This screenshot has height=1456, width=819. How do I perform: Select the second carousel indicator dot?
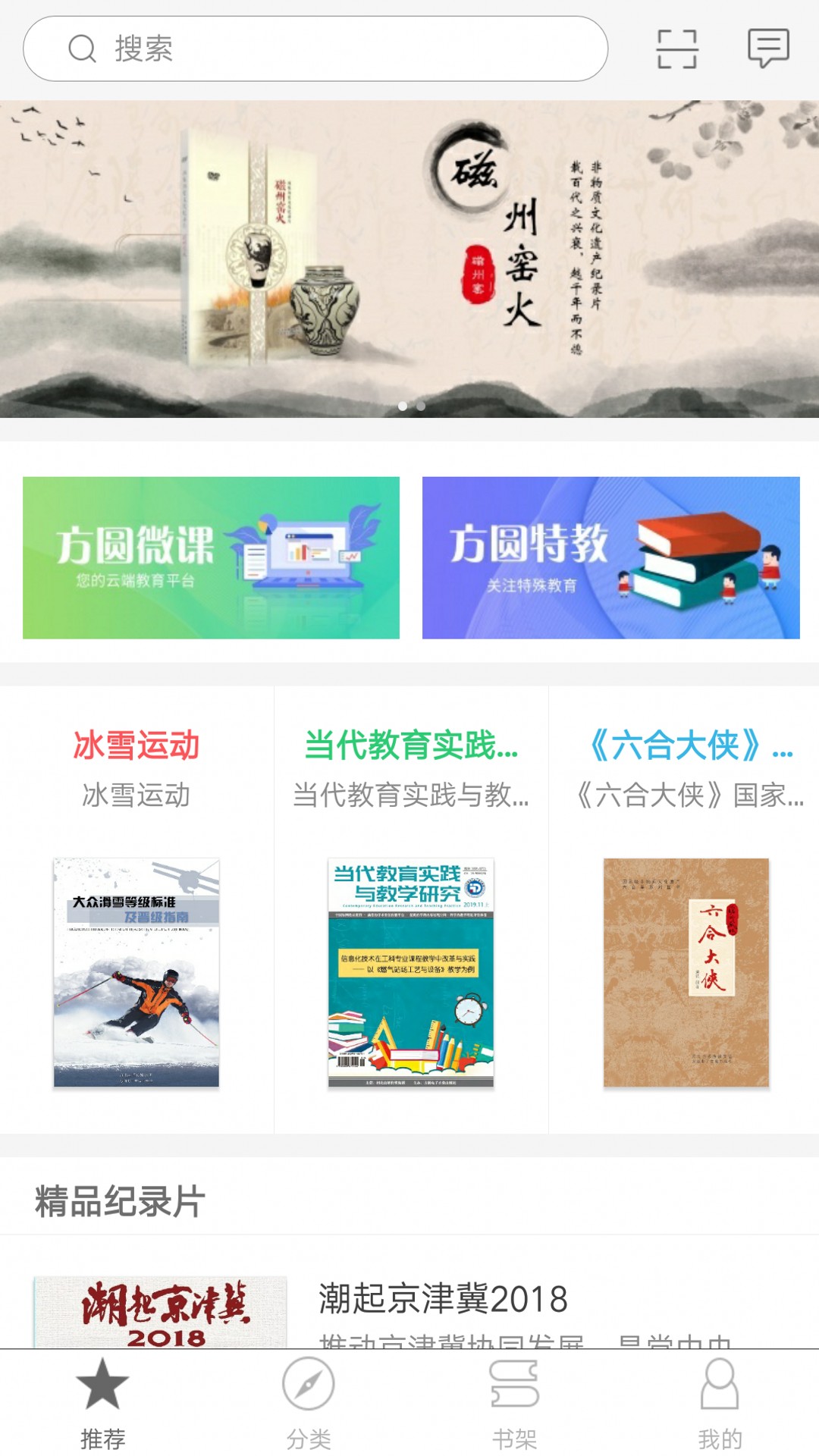pos(419,406)
